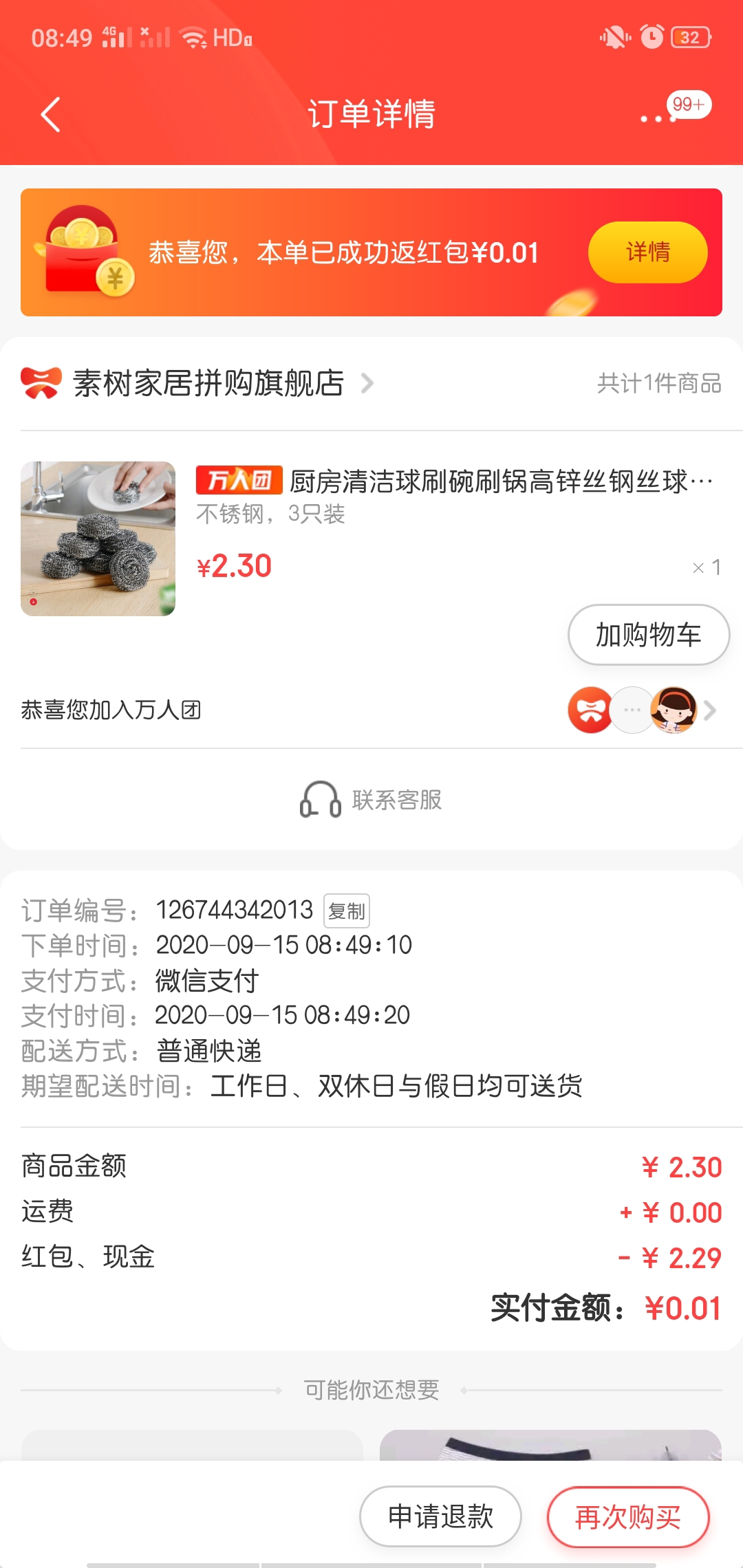This screenshot has width=743, height=1568.
Task: Tap 再次购买 to buy again
Action: tap(628, 1516)
